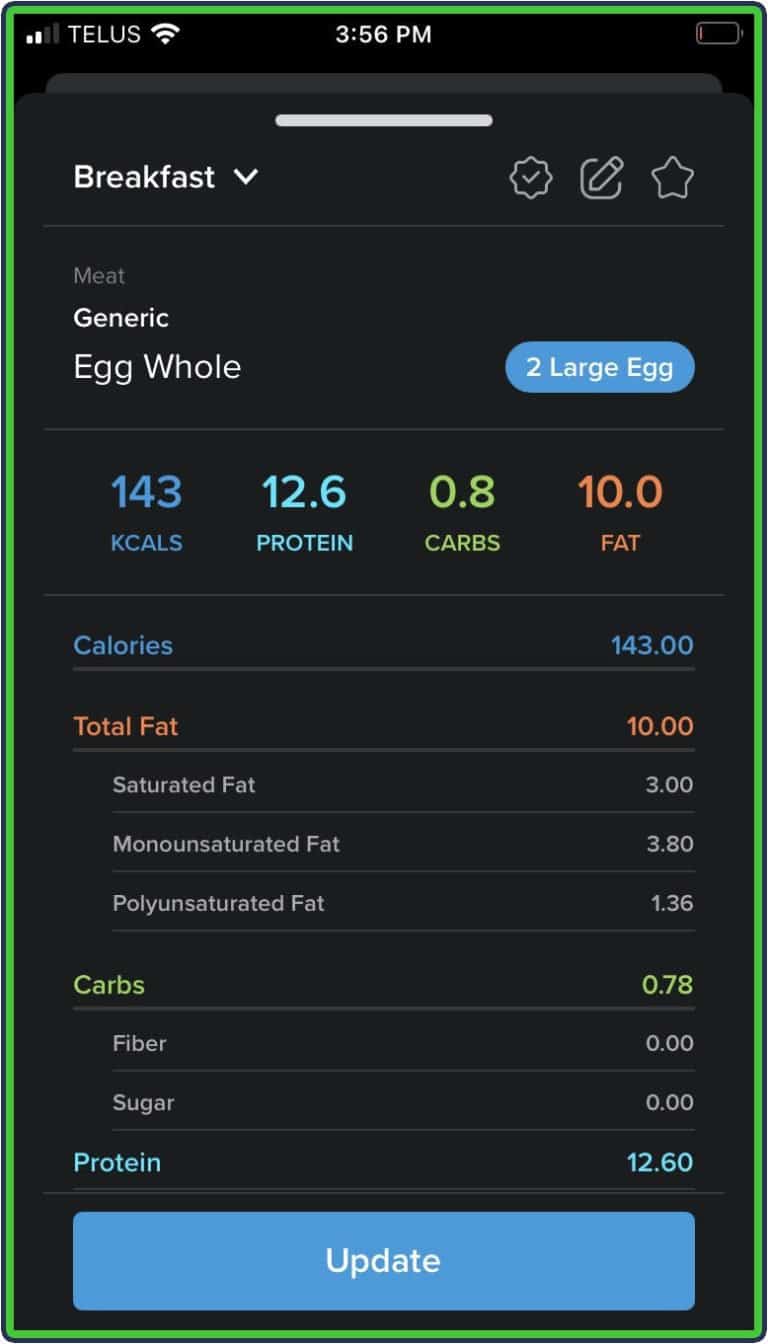The width and height of the screenshot is (768, 1344).
Task: Tap the battery icon in the status bar
Action: point(719,32)
